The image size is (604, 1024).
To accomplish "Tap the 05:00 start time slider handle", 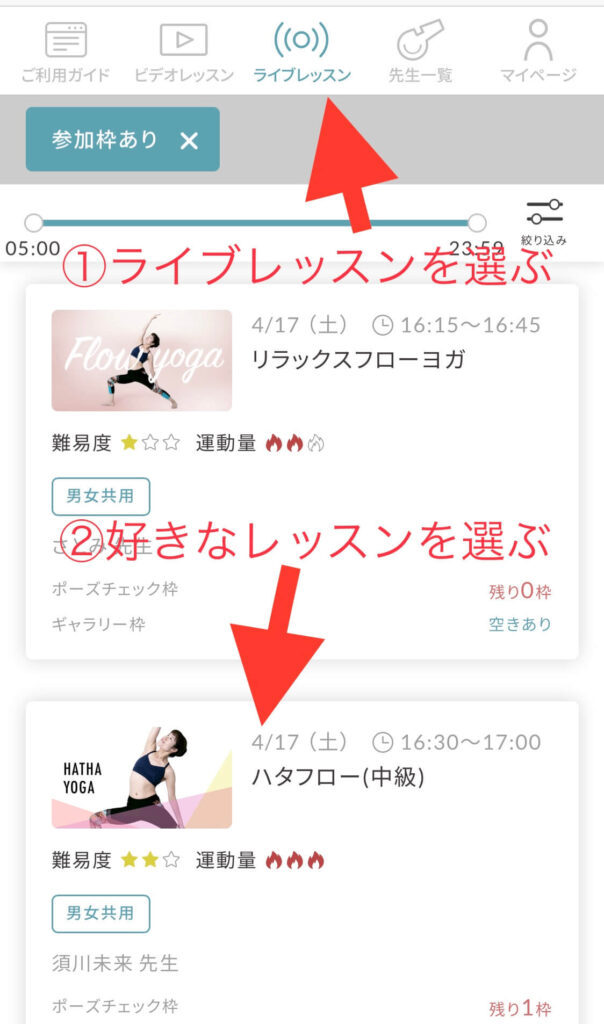I will coord(34,223).
